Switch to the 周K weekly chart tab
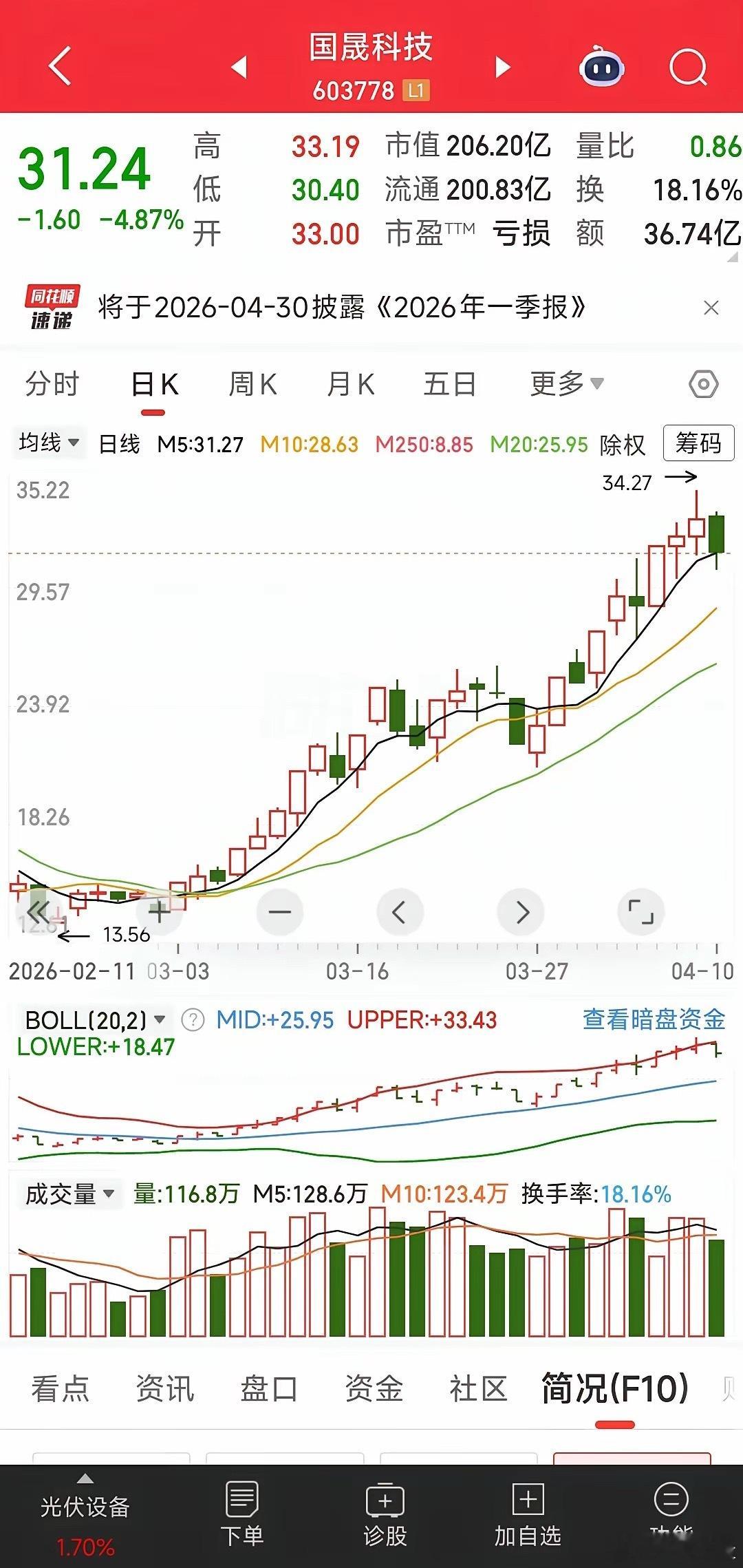743x1568 pixels. 252,385
